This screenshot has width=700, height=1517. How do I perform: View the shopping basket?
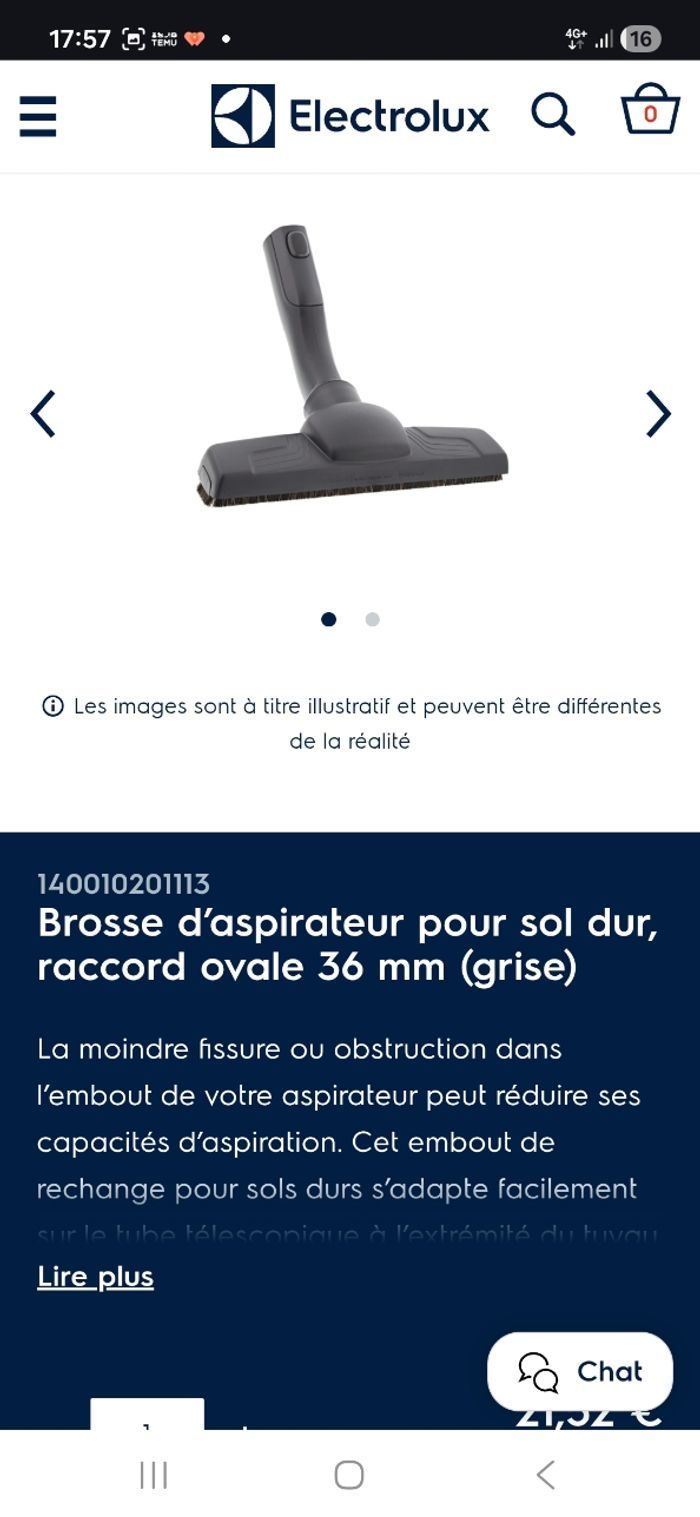[x=649, y=112]
